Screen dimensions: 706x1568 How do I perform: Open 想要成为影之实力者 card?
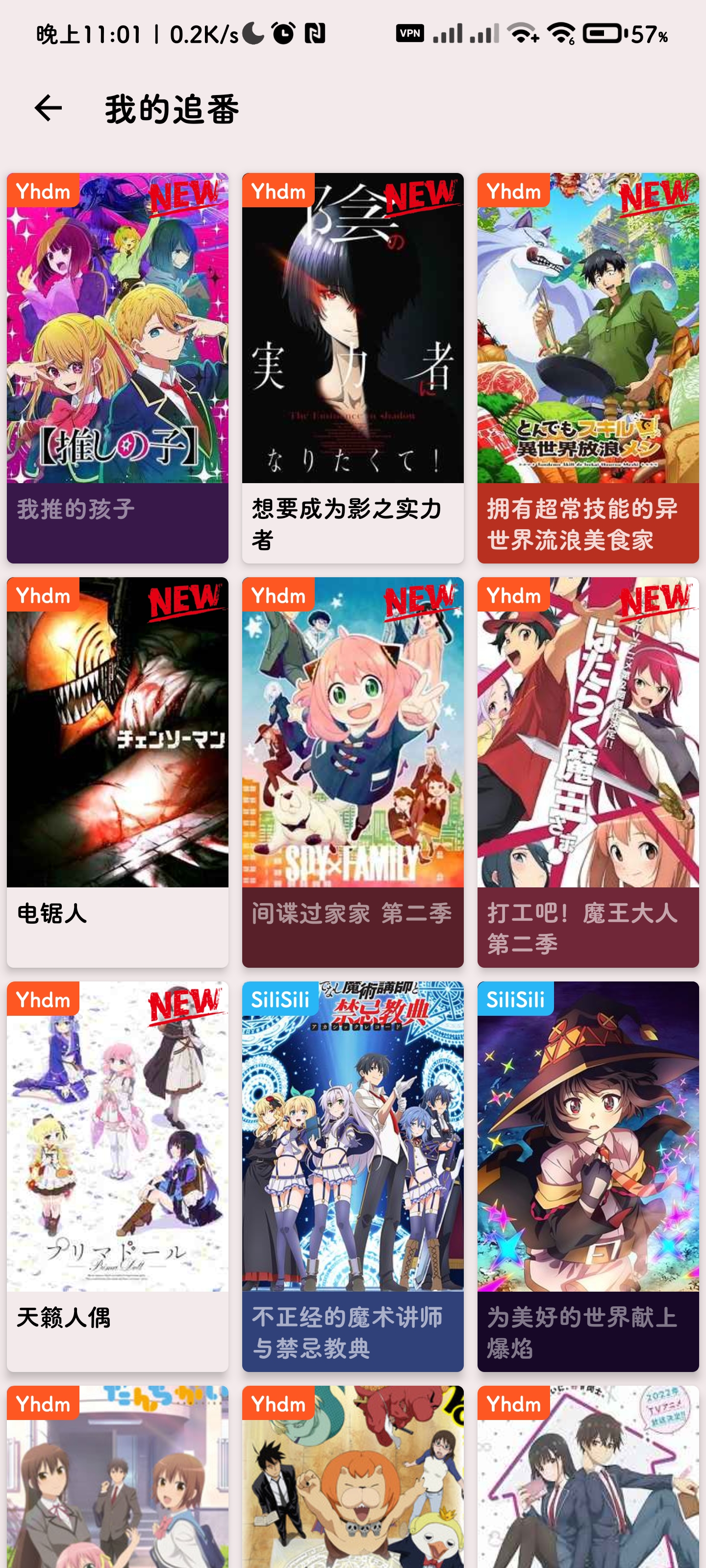coord(353,367)
